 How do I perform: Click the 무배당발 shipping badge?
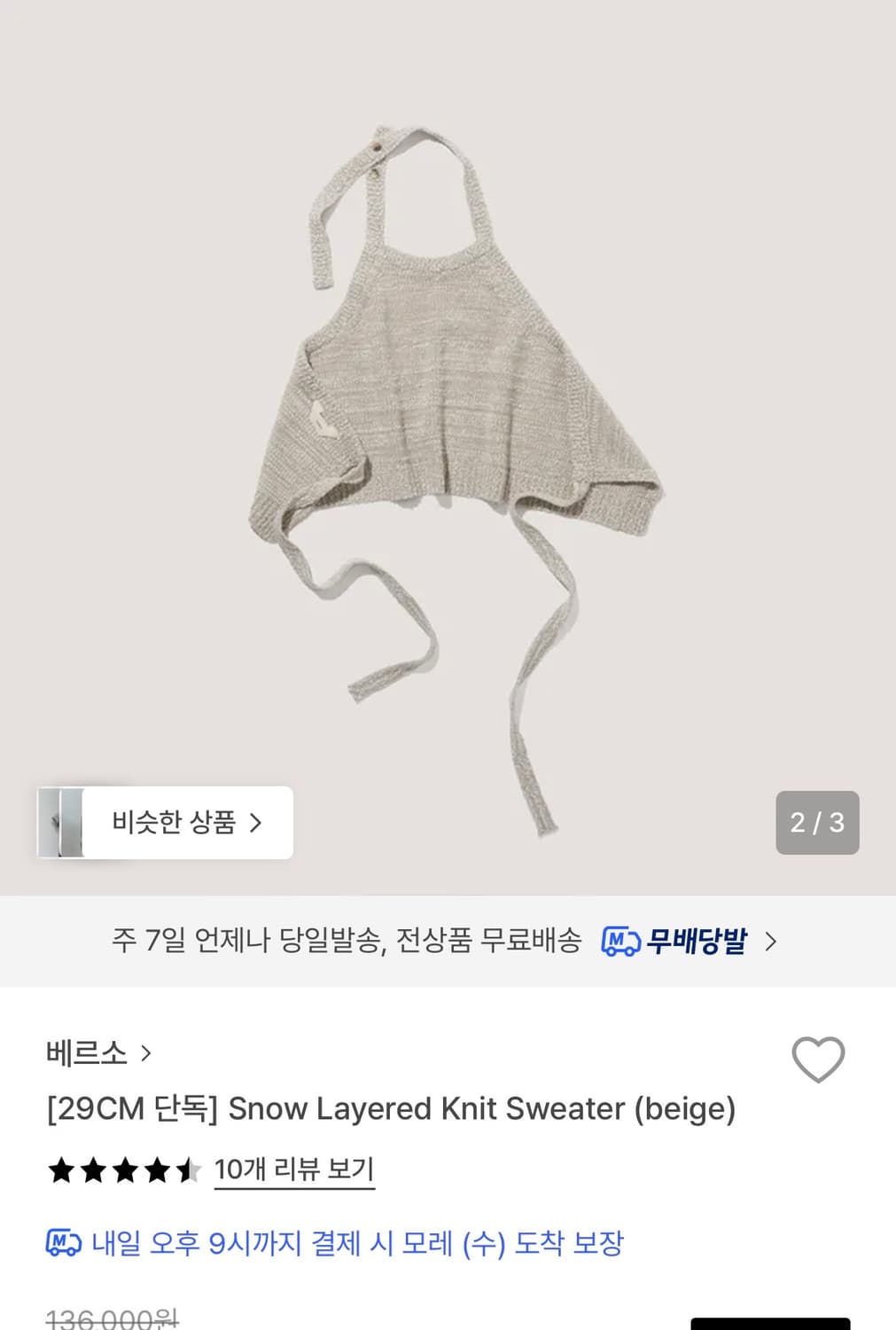(678, 943)
